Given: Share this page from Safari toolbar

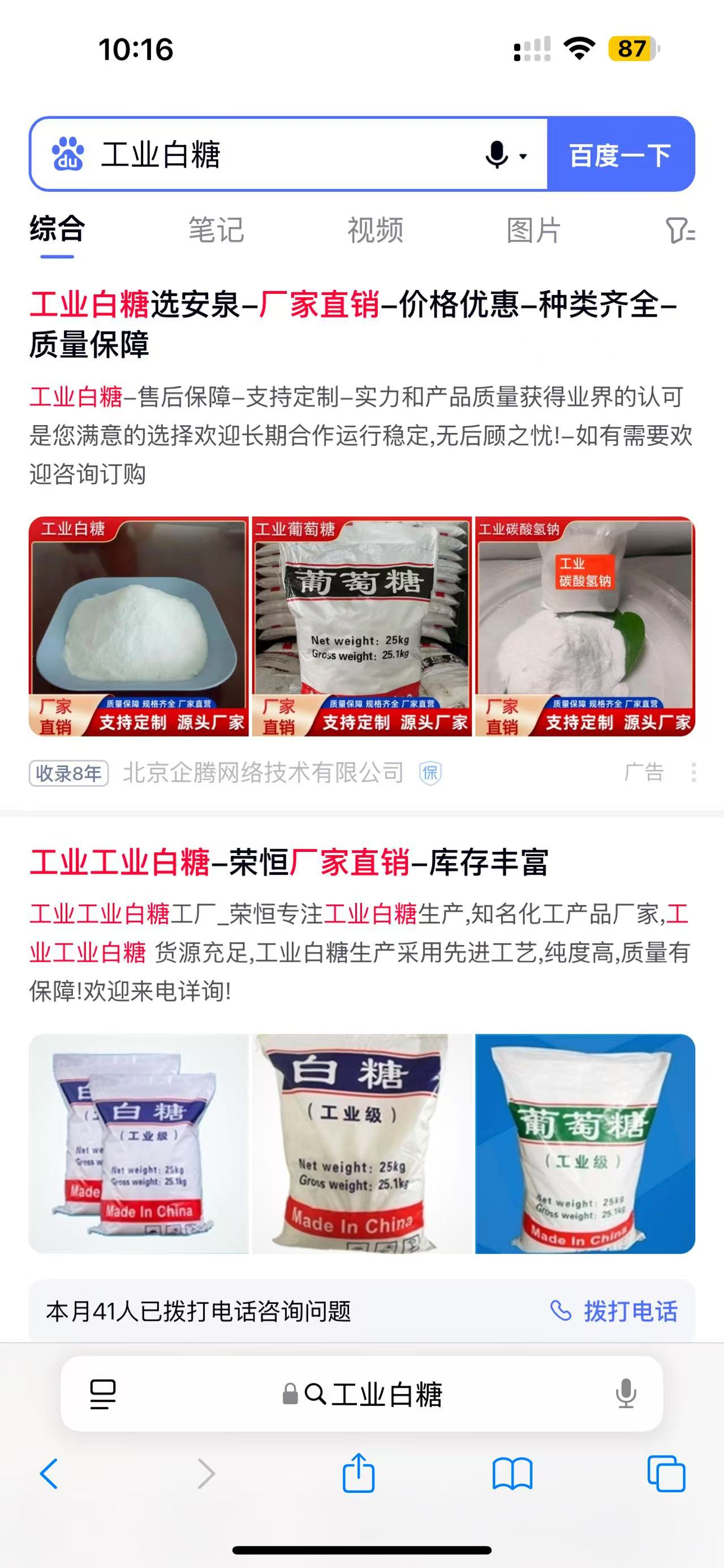Looking at the screenshot, I should (358, 1473).
